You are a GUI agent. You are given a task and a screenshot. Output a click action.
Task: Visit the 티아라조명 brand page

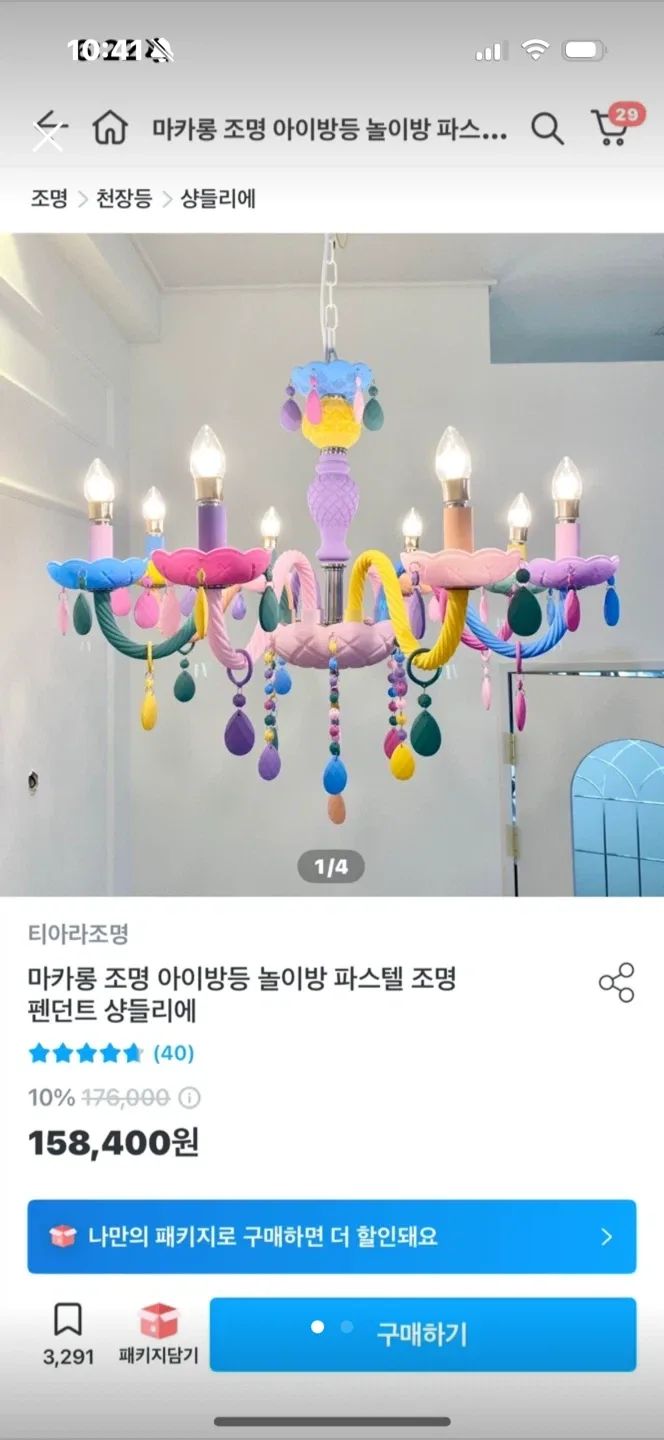(78, 934)
